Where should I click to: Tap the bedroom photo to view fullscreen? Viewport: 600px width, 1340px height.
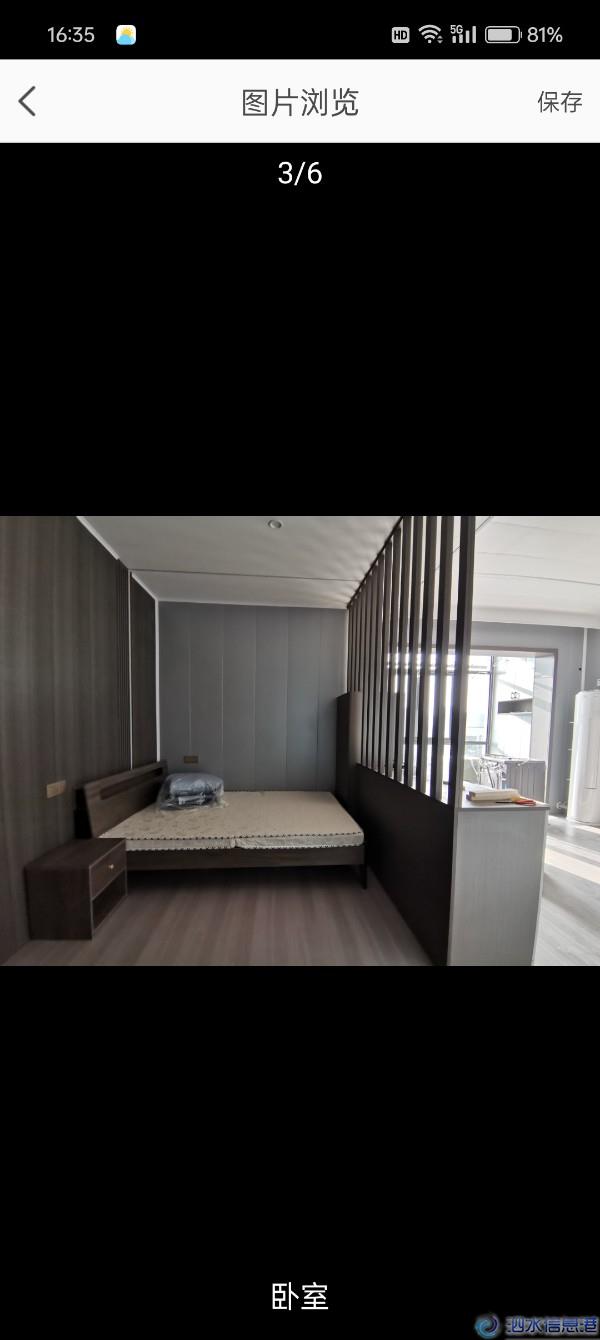300,740
